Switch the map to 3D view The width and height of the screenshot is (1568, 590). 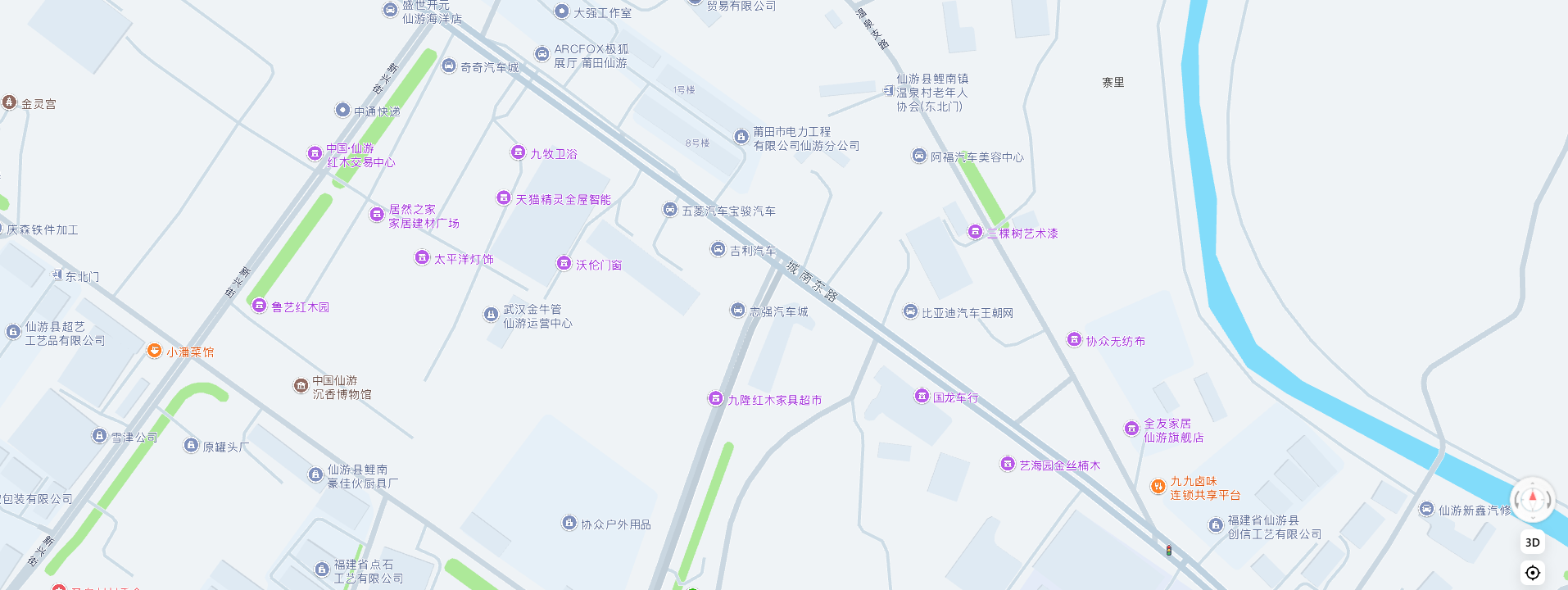[x=1532, y=542]
